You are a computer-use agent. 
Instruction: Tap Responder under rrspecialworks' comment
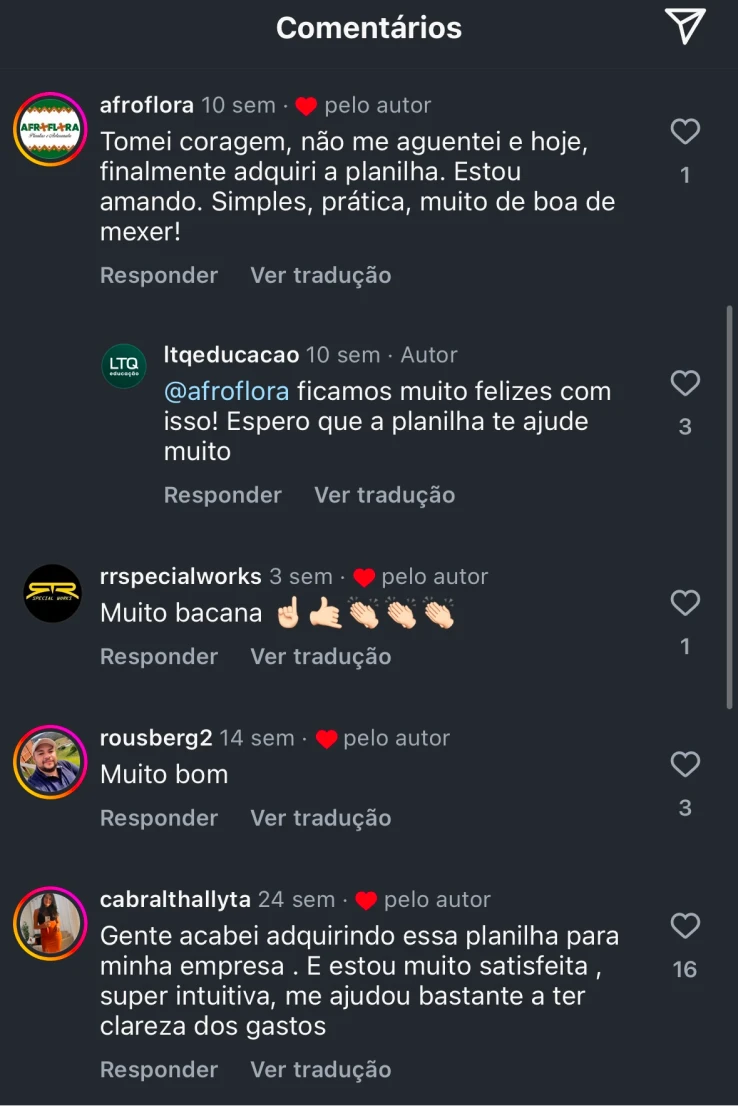pyautogui.click(x=158, y=656)
